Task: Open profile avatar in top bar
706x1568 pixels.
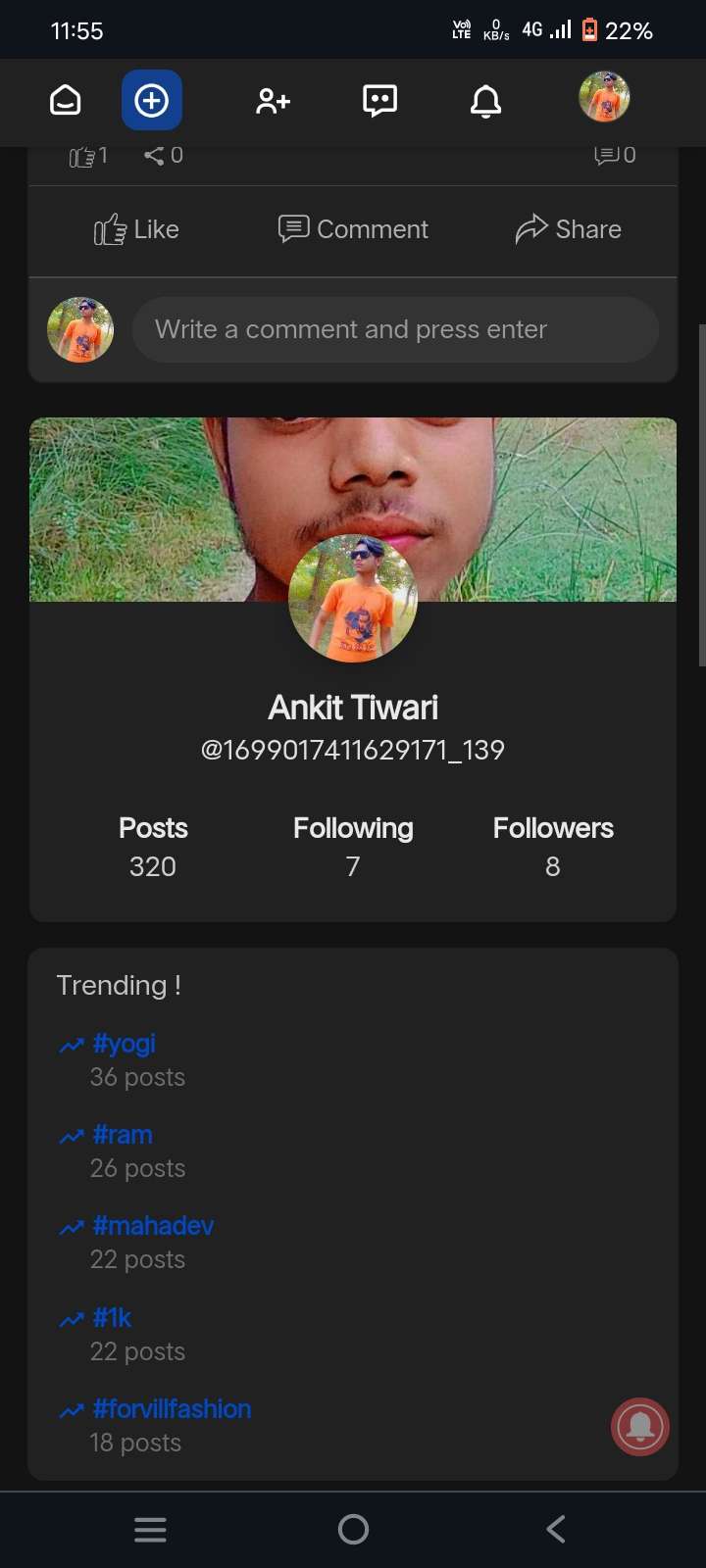Action: [604, 97]
